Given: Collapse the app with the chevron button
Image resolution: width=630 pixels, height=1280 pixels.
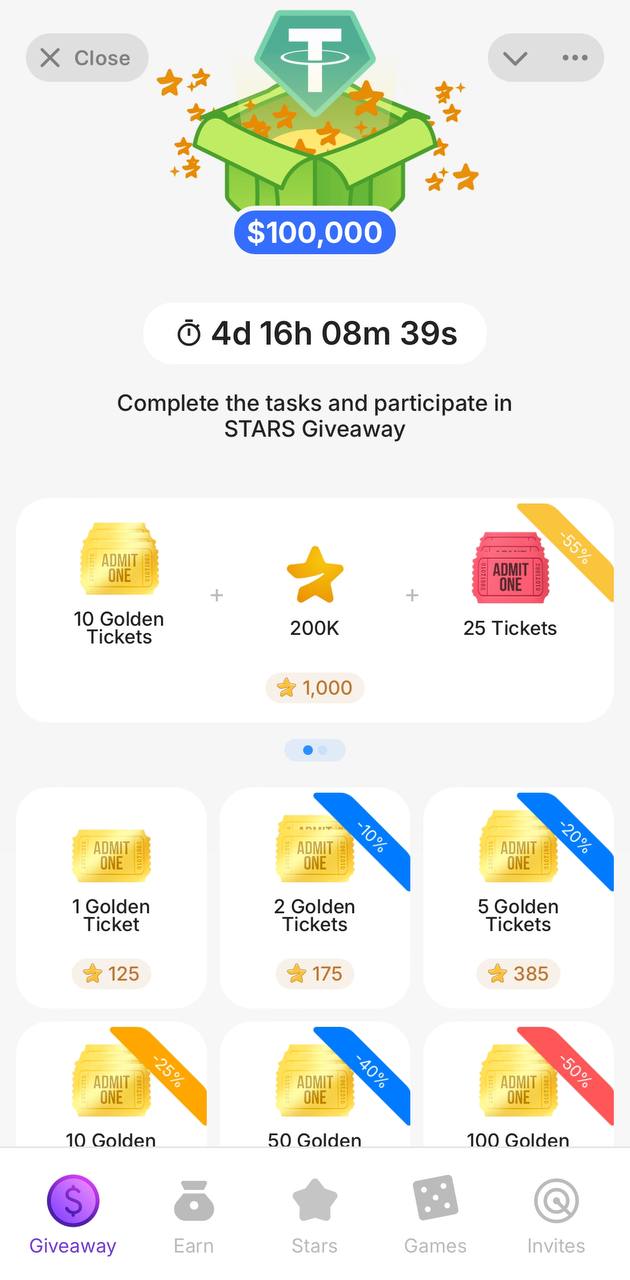Looking at the screenshot, I should (516, 58).
